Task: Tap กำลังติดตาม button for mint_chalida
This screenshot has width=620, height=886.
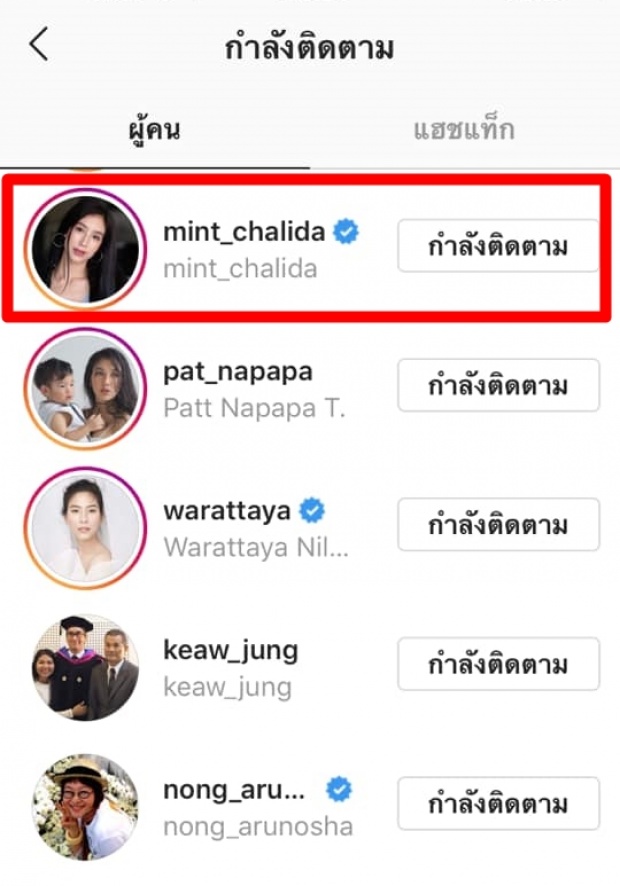Action: point(498,246)
